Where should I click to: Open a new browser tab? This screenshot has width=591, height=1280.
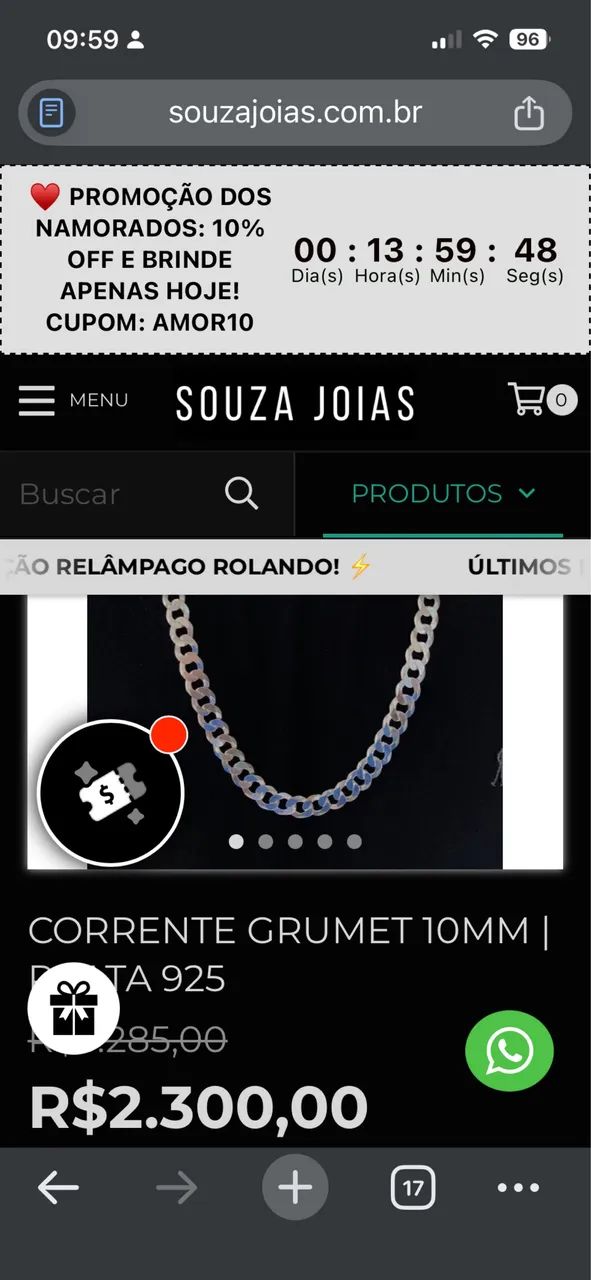point(295,1188)
